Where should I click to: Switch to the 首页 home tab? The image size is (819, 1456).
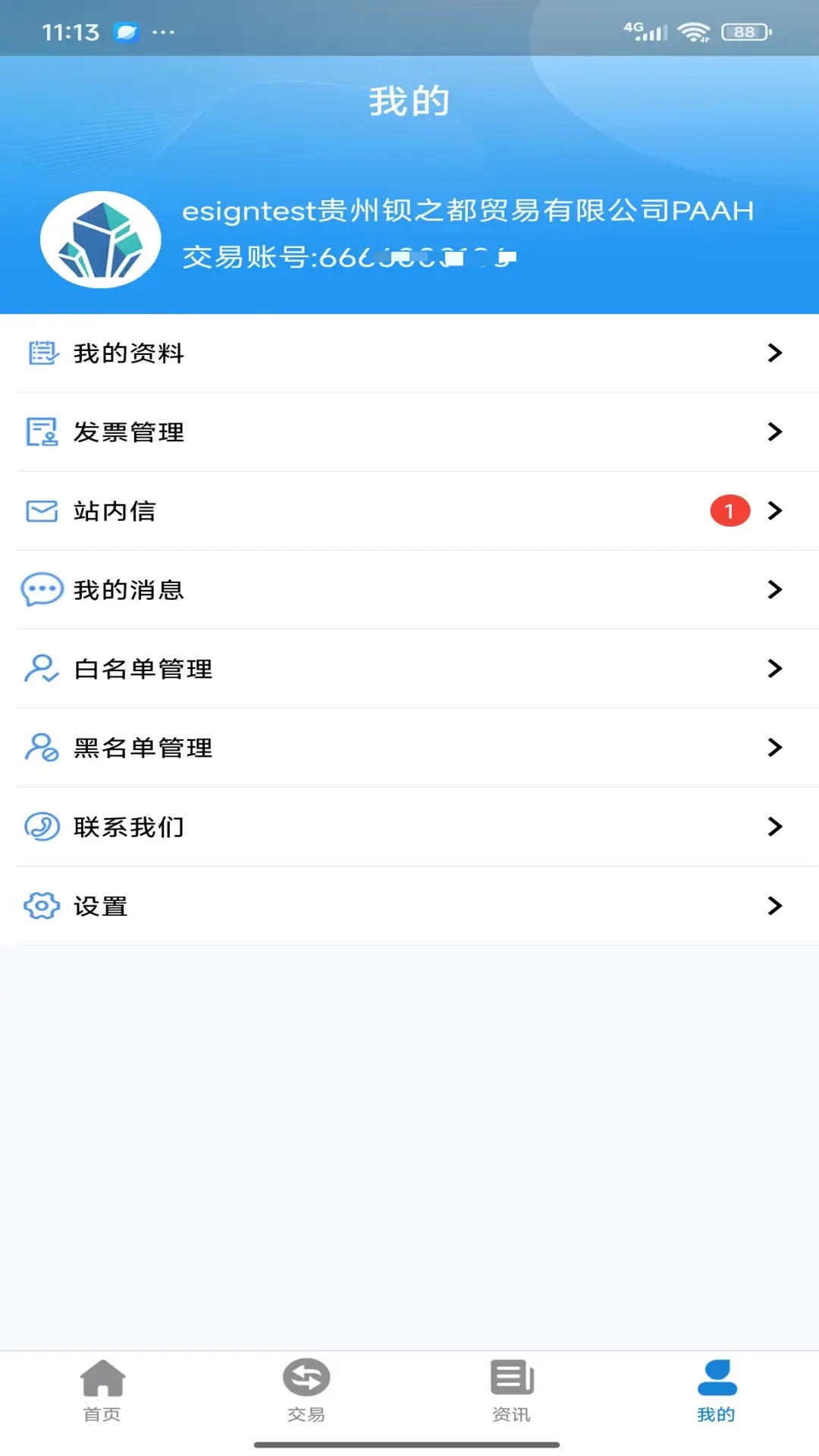point(102,1391)
